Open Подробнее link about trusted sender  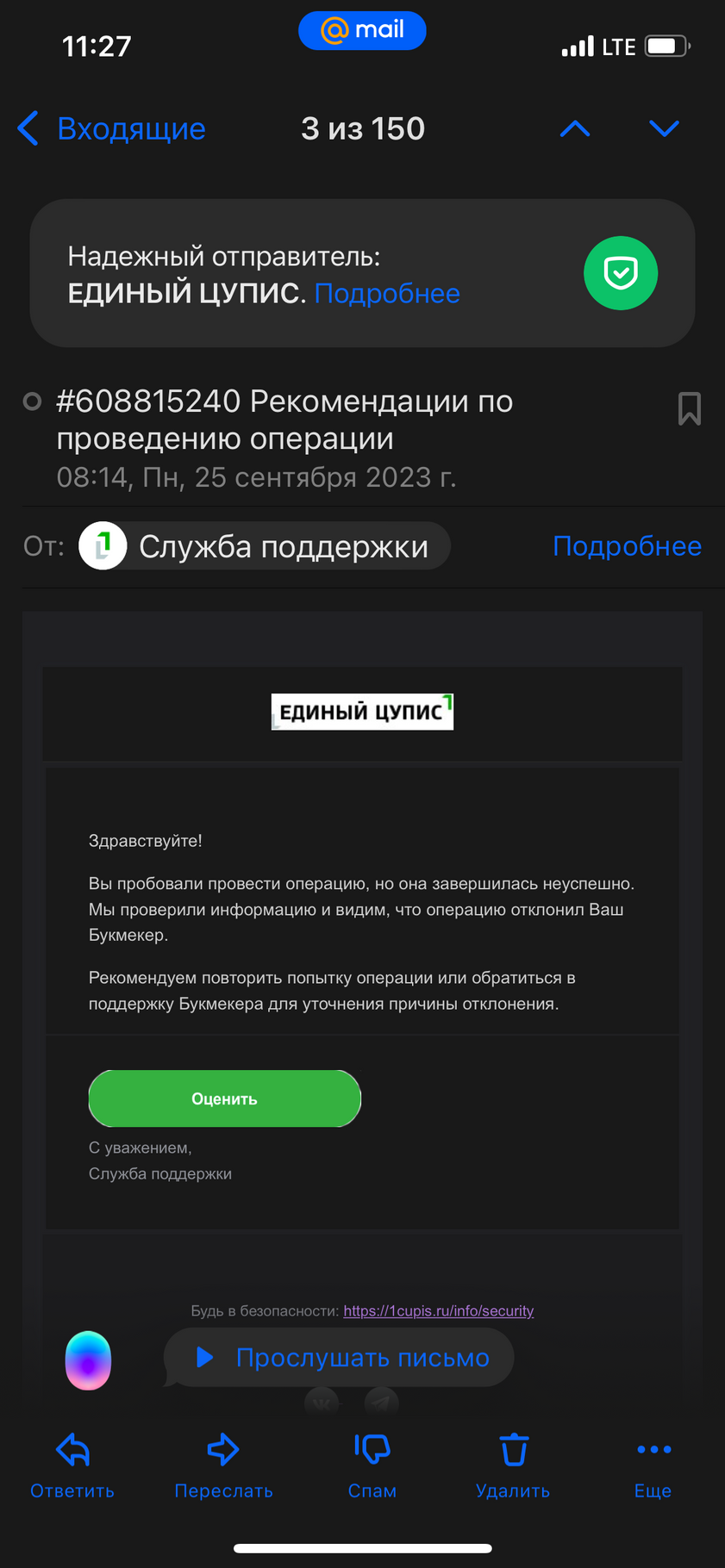click(x=387, y=294)
